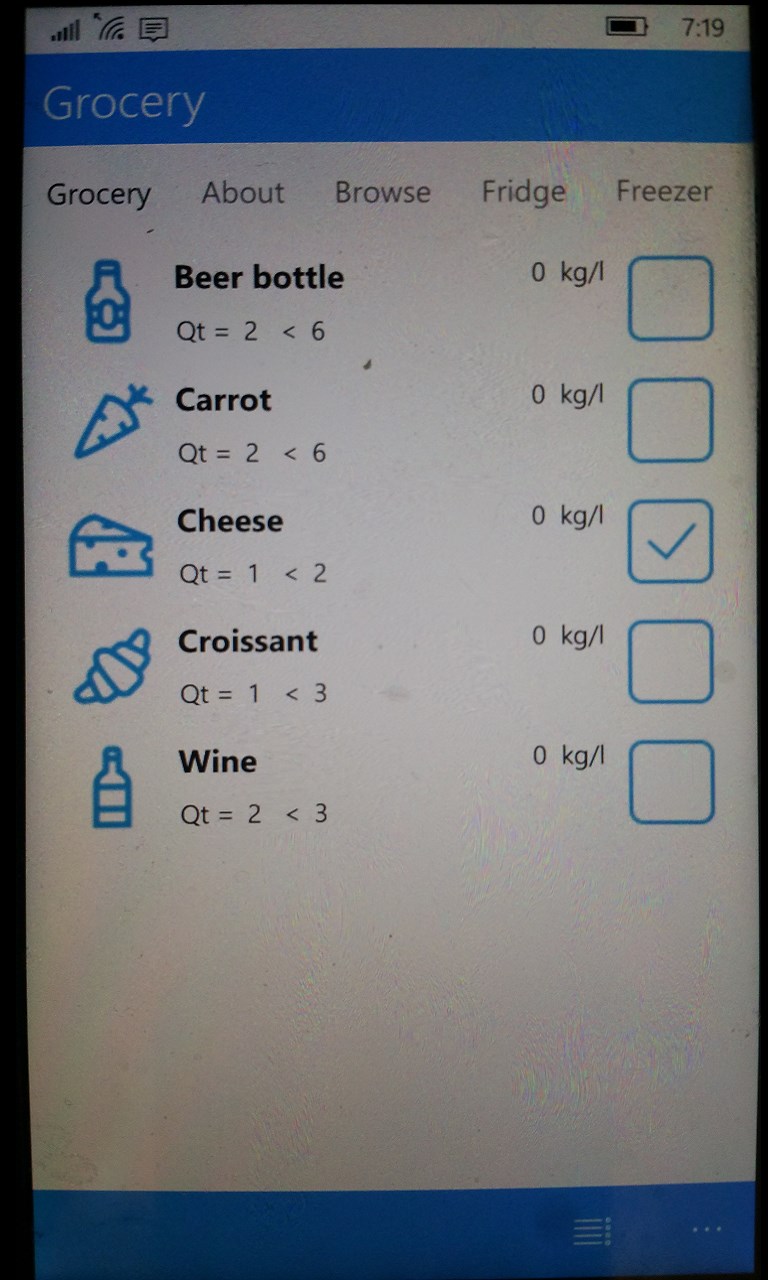Switch to the Browse tab
Screen dimensions: 768x1280
coord(382,192)
